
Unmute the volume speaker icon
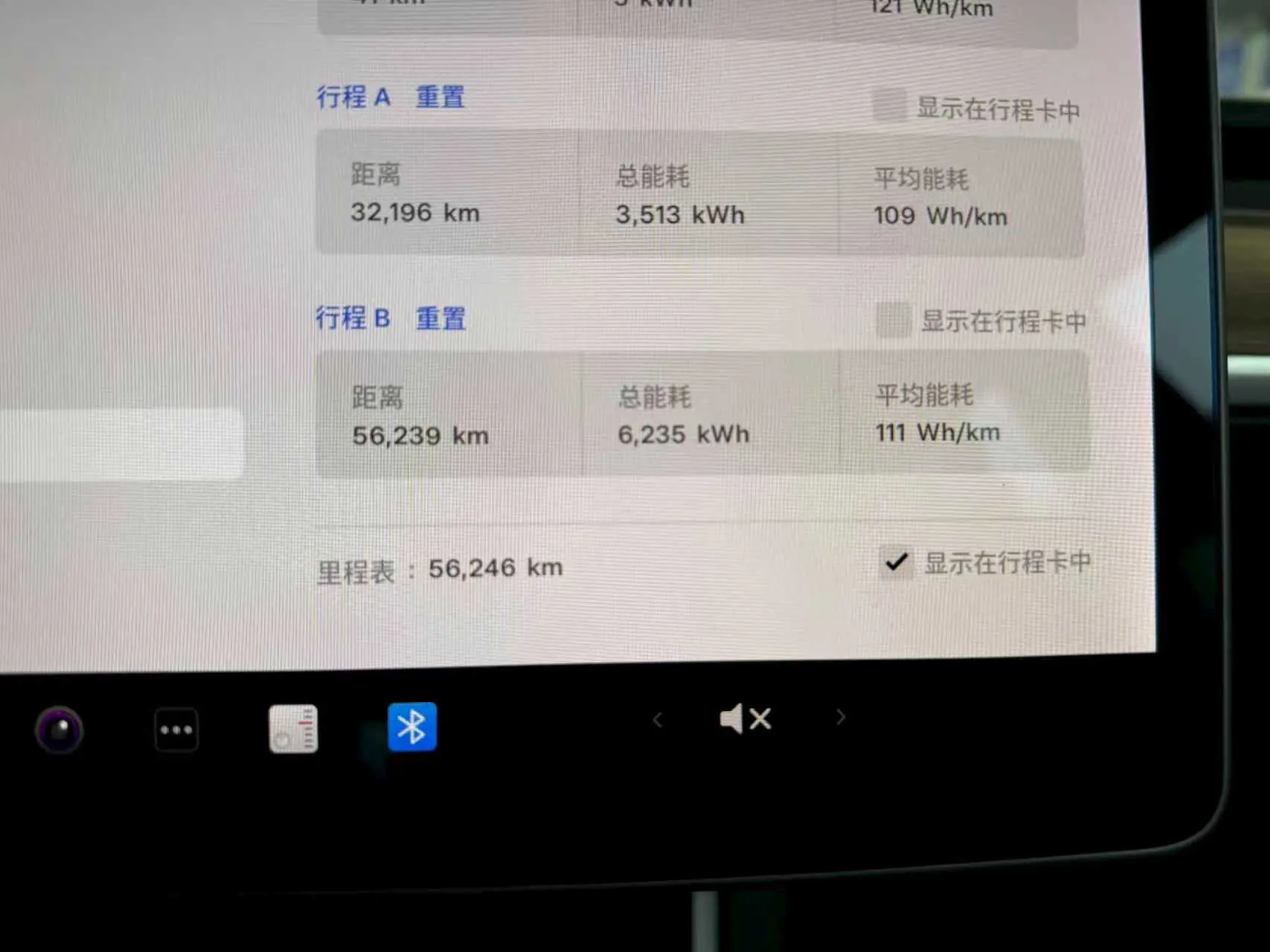click(745, 719)
